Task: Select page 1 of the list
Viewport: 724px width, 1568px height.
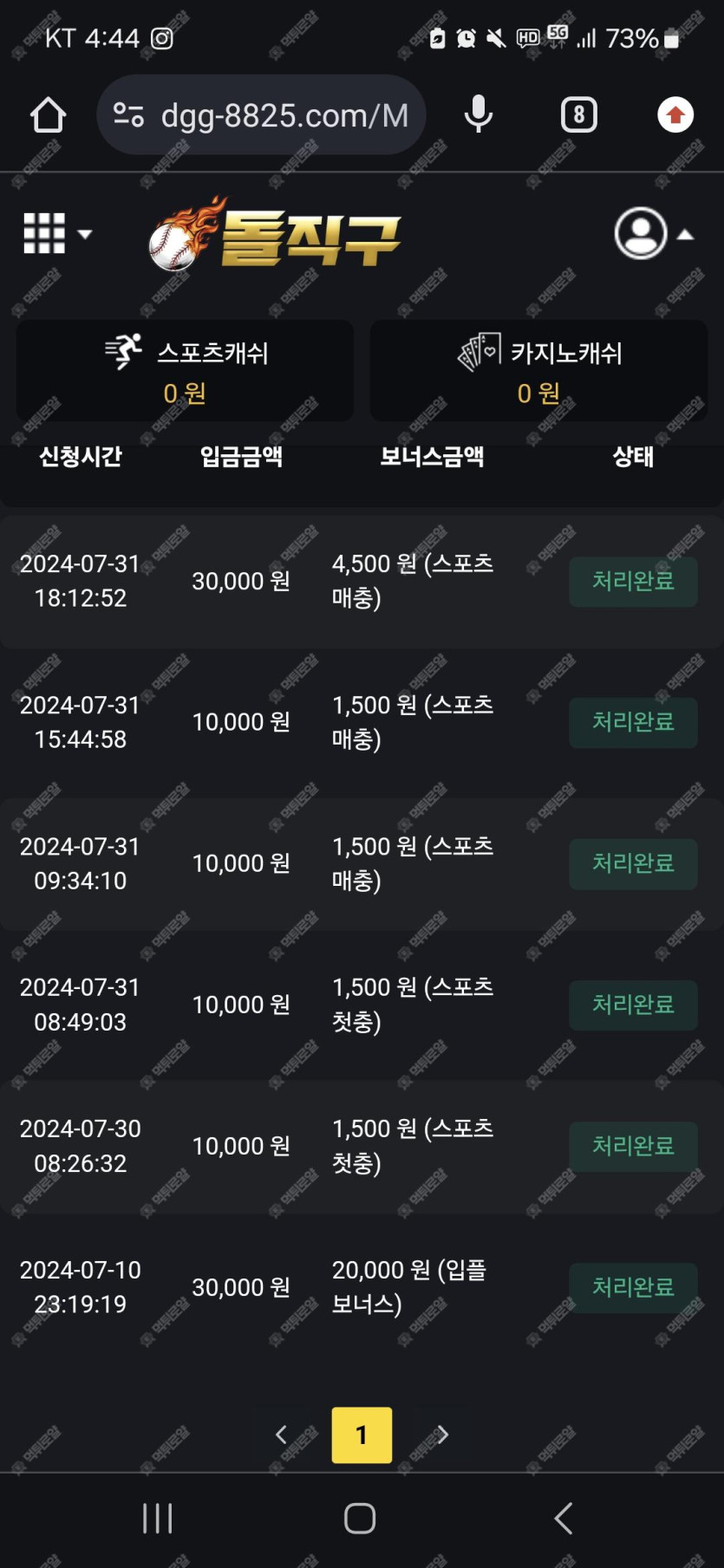Action: tap(362, 1435)
